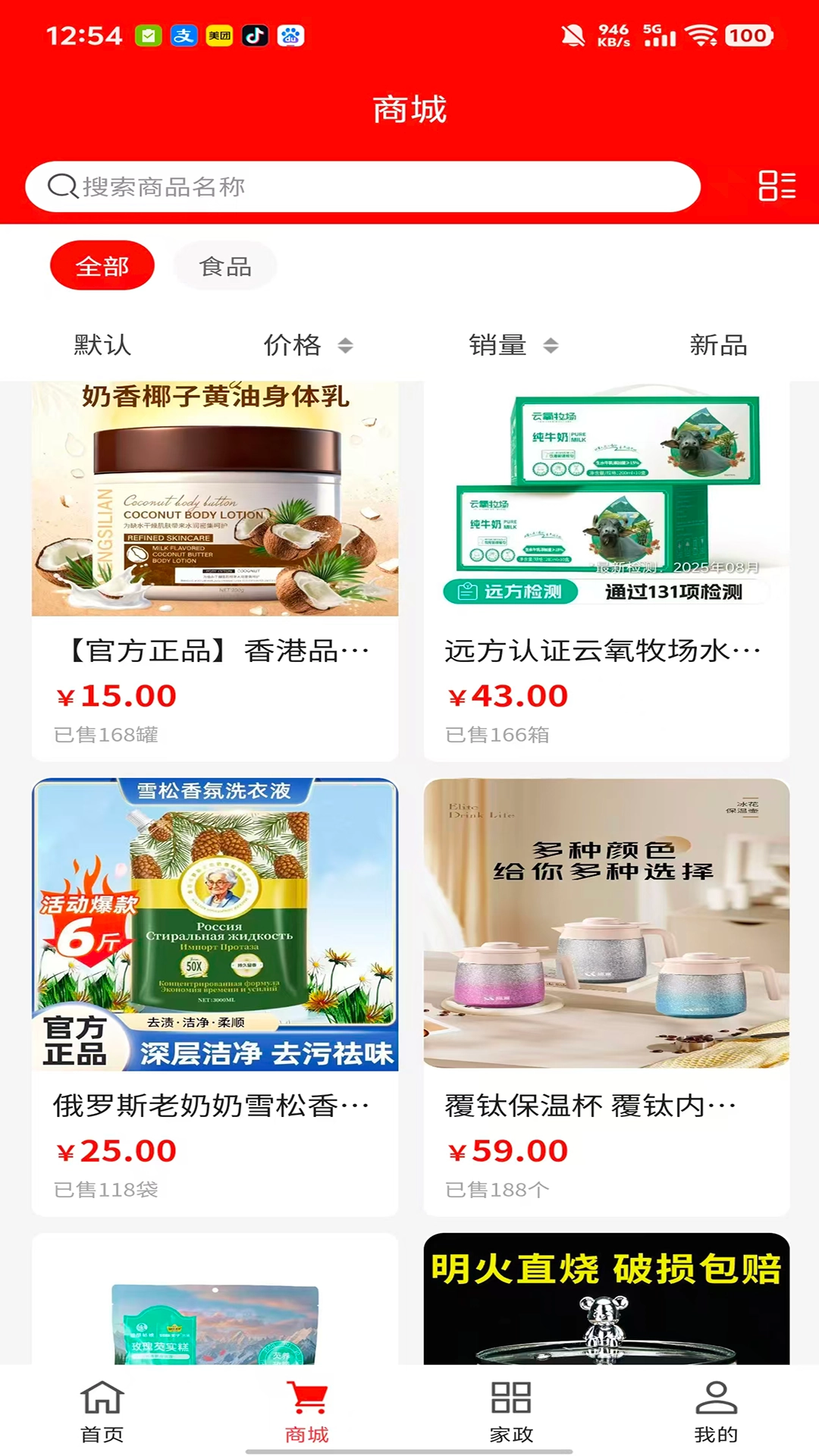Select the search magnifier icon

tap(62, 187)
